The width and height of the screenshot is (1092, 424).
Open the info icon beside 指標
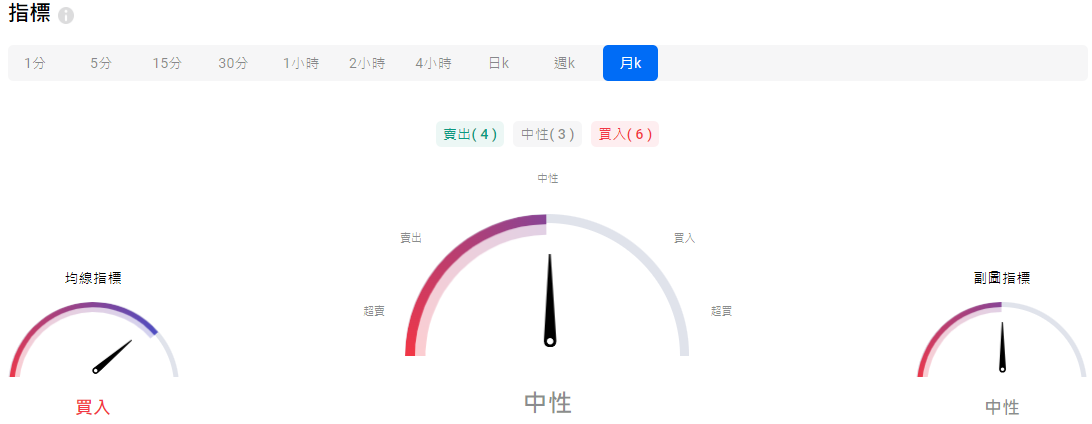pyautogui.click(x=66, y=17)
